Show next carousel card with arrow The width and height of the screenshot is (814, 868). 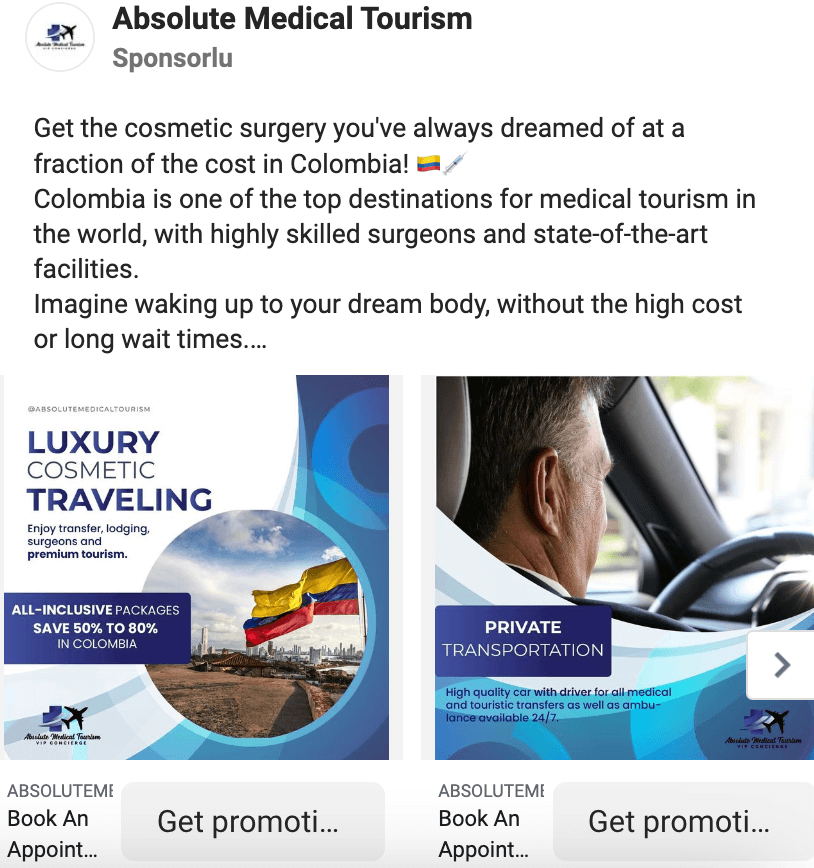tap(782, 665)
